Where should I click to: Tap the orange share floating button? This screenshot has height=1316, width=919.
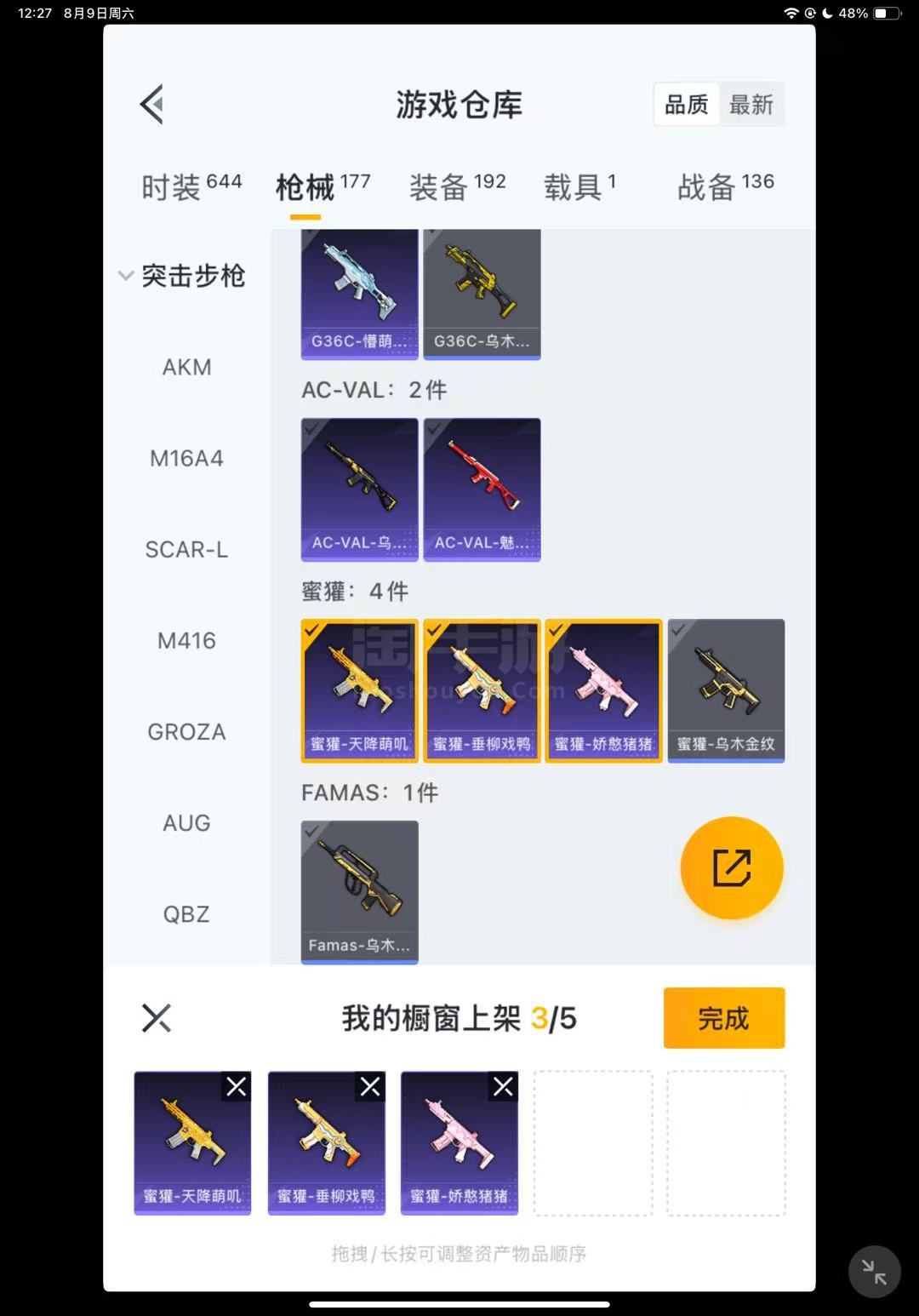(731, 868)
